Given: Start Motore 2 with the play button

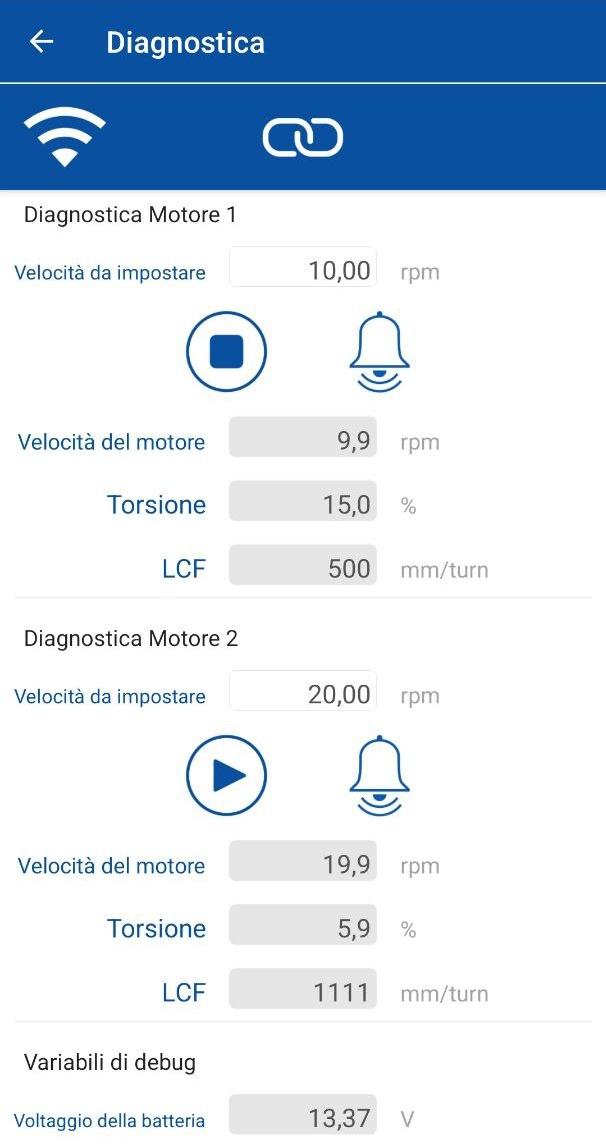Looking at the screenshot, I should pyautogui.click(x=226, y=775).
